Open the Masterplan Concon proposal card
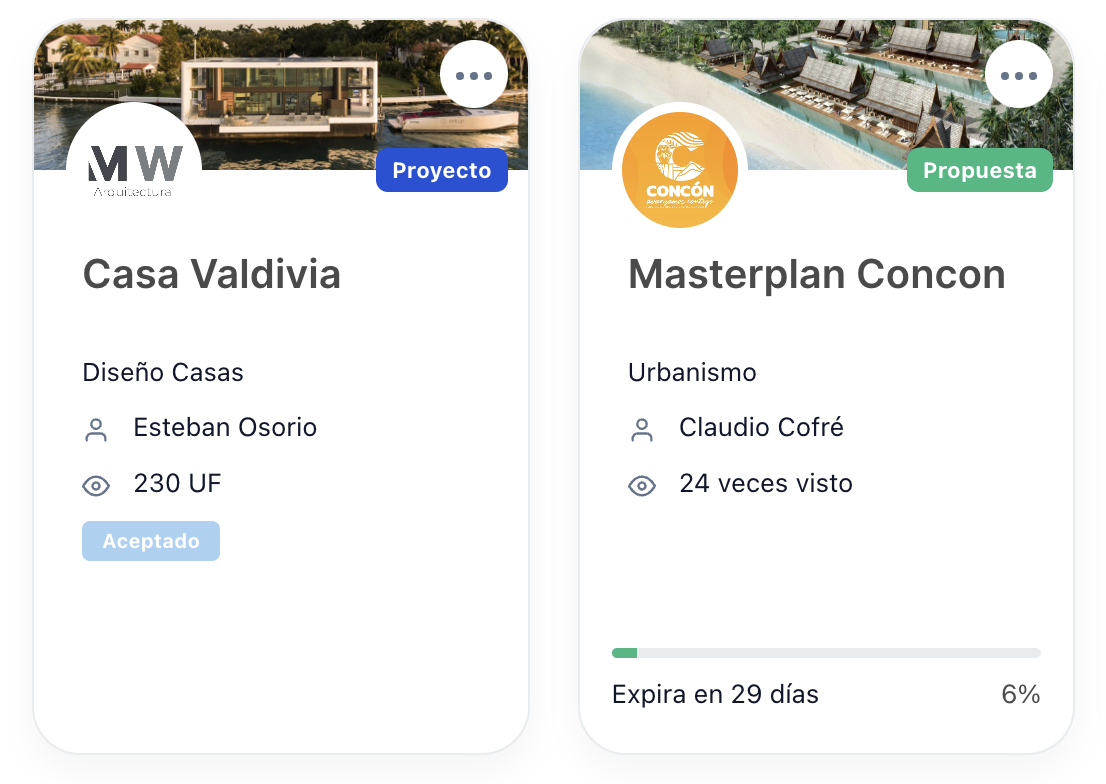The height and width of the screenshot is (784, 1106). pyautogui.click(x=816, y=275)
